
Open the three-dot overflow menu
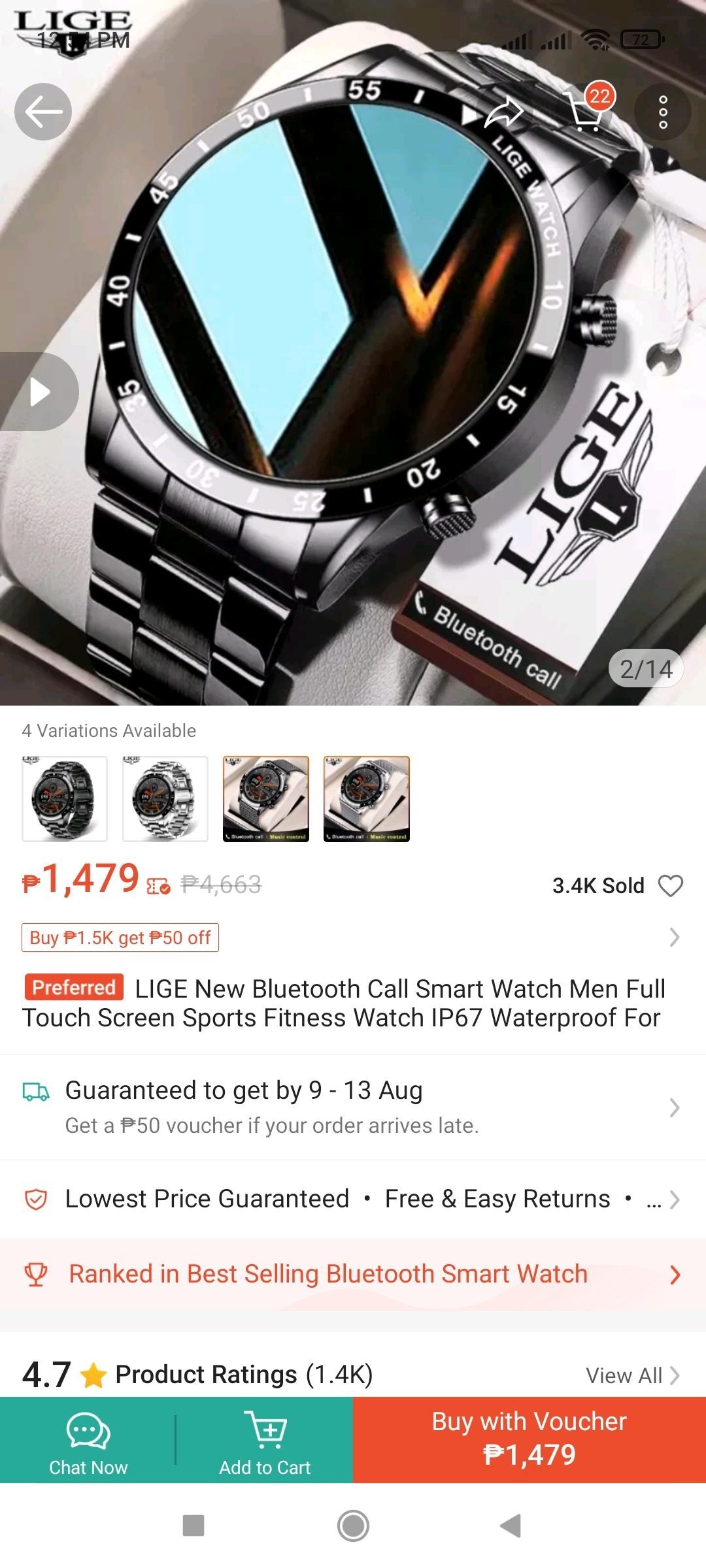click(x=663, y=112)
